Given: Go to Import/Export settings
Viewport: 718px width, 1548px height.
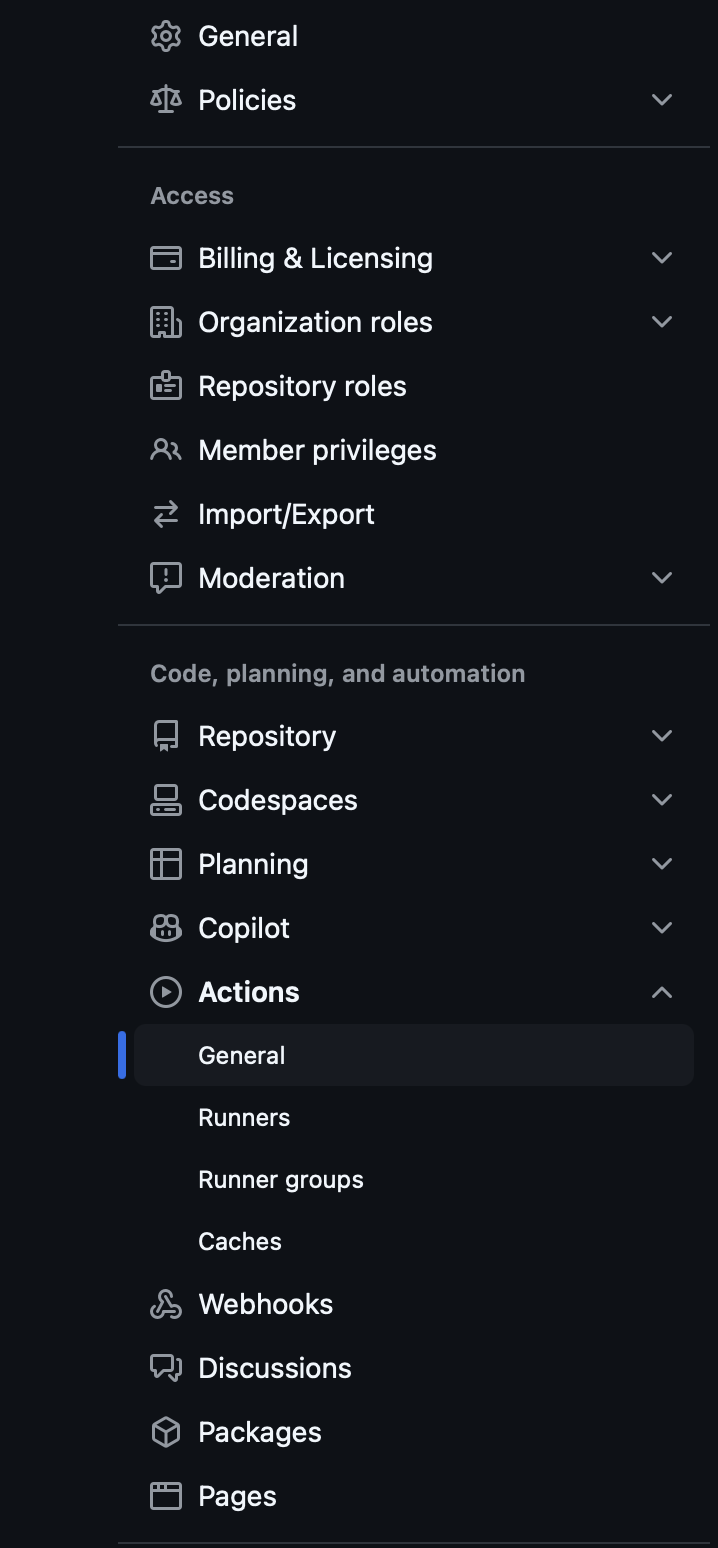Looking at the screenshot, I should 413,514.
